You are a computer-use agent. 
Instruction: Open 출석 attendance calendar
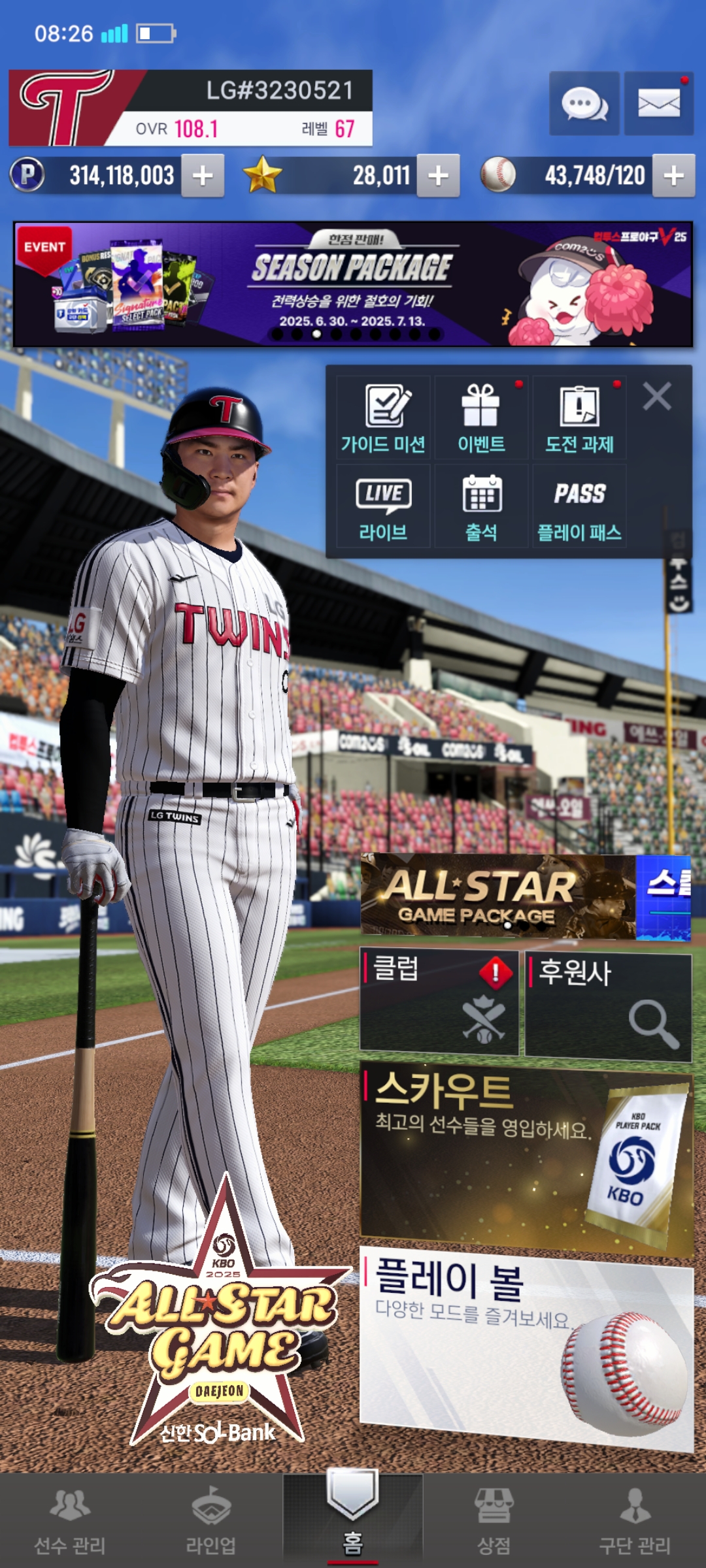[x=481, y=506]
